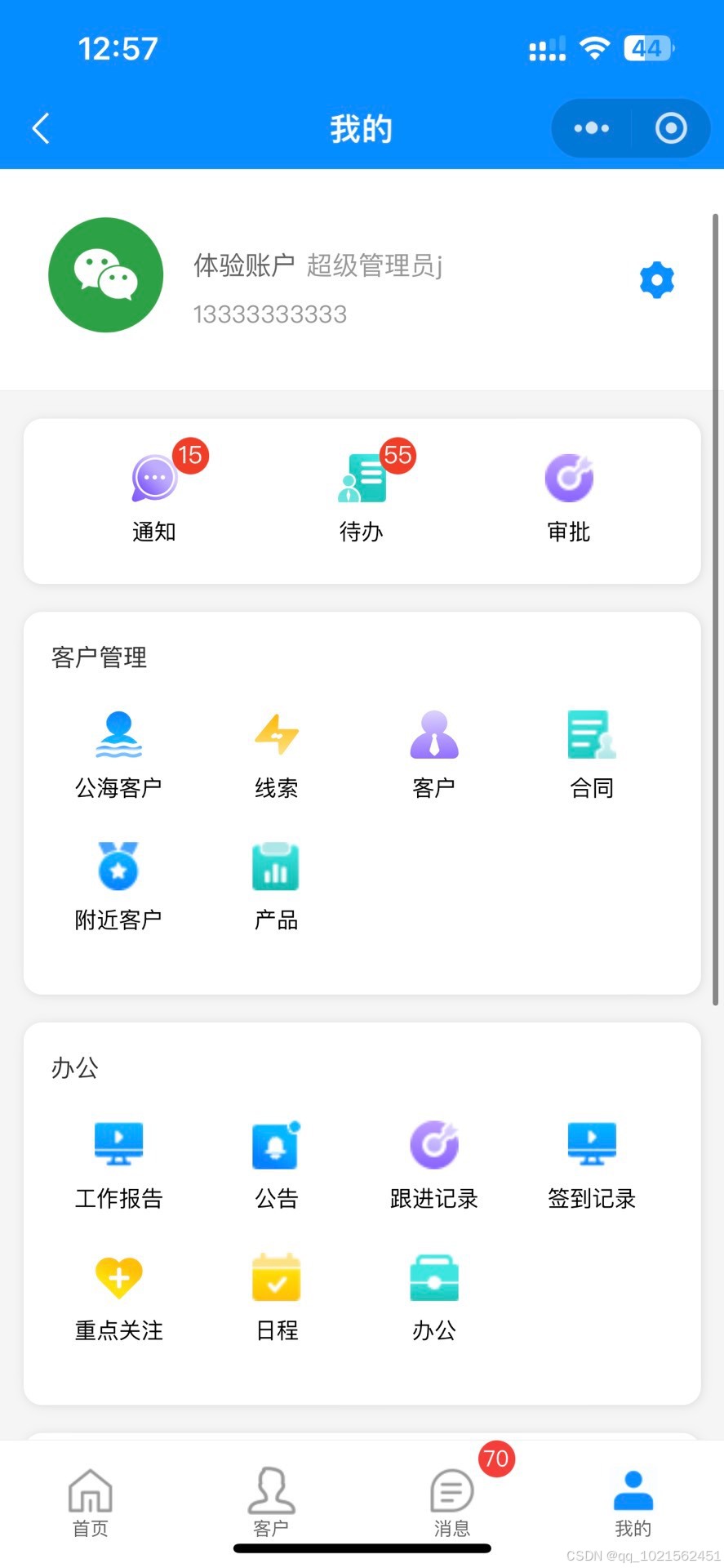Switch to the 消息 tab
The height and width of the screenshot is (1568, 724).
pyautogui.click(x=452, y=1503)
